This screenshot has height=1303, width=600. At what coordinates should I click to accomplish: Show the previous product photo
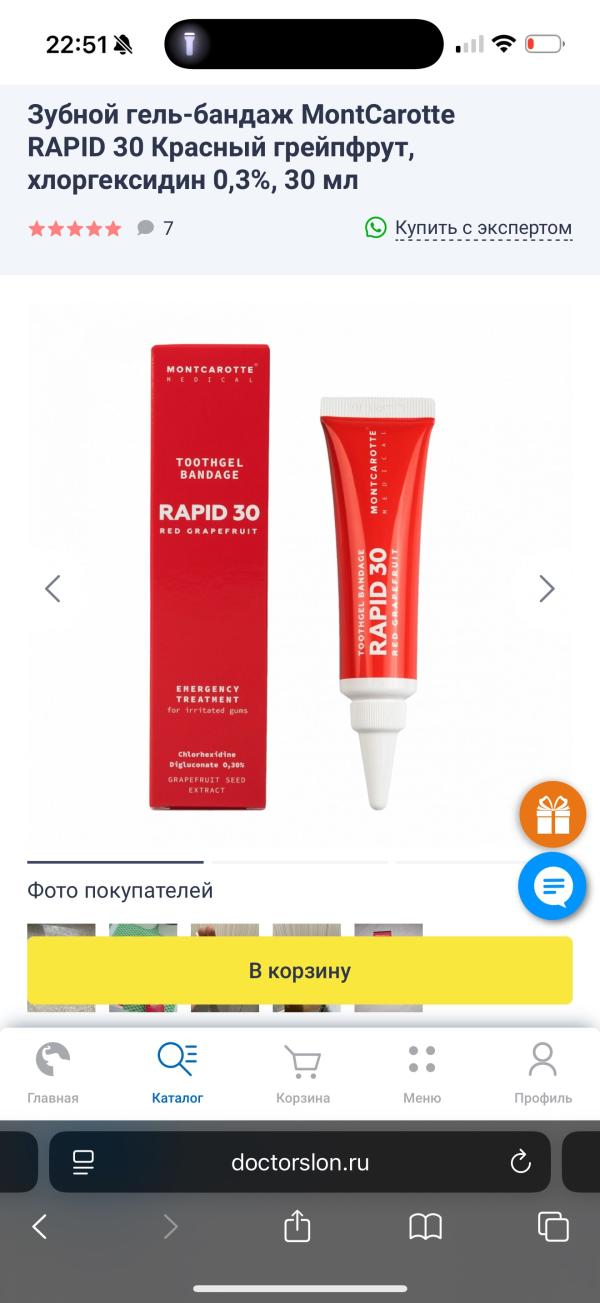coord(53,589)
